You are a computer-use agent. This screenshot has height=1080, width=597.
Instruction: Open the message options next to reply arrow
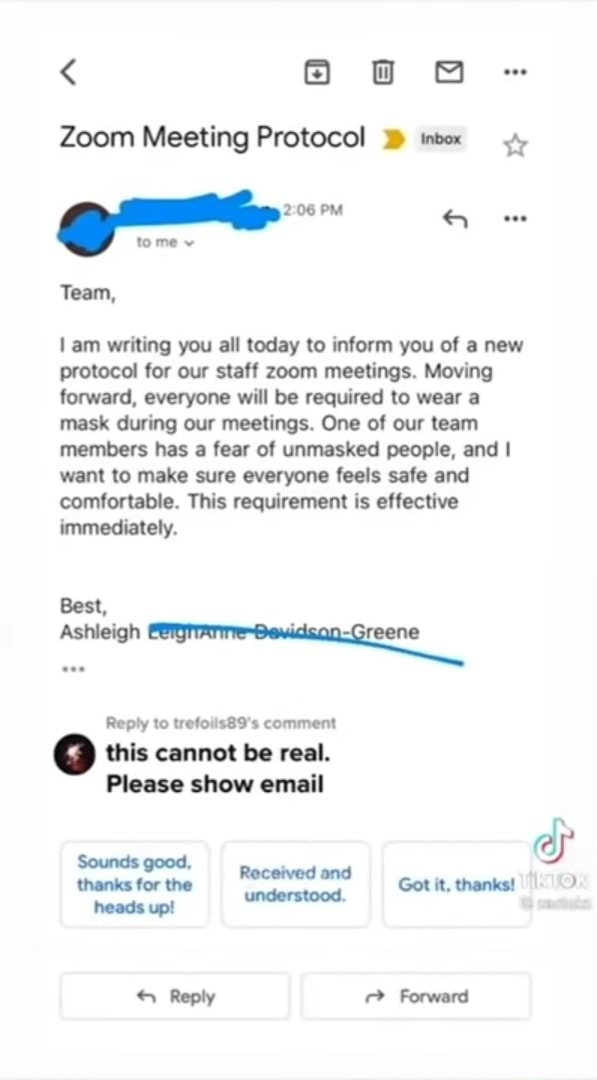tap(515, 219)
